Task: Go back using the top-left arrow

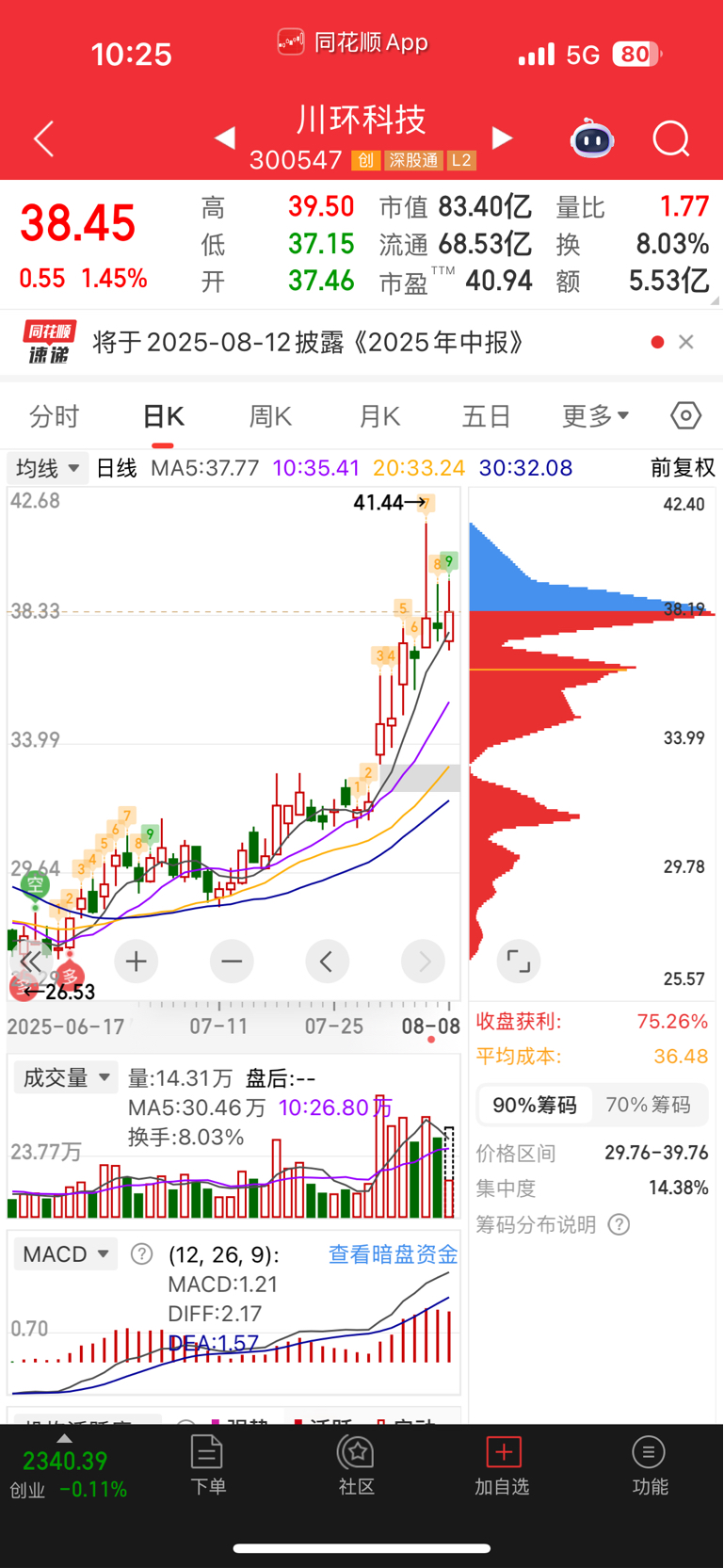Action: [x=43, y=139]
